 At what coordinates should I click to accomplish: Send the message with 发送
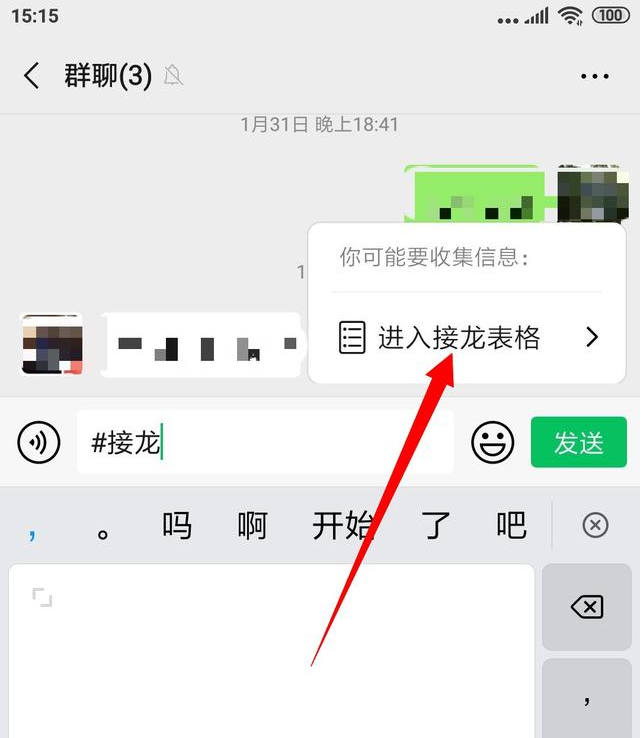578,441
